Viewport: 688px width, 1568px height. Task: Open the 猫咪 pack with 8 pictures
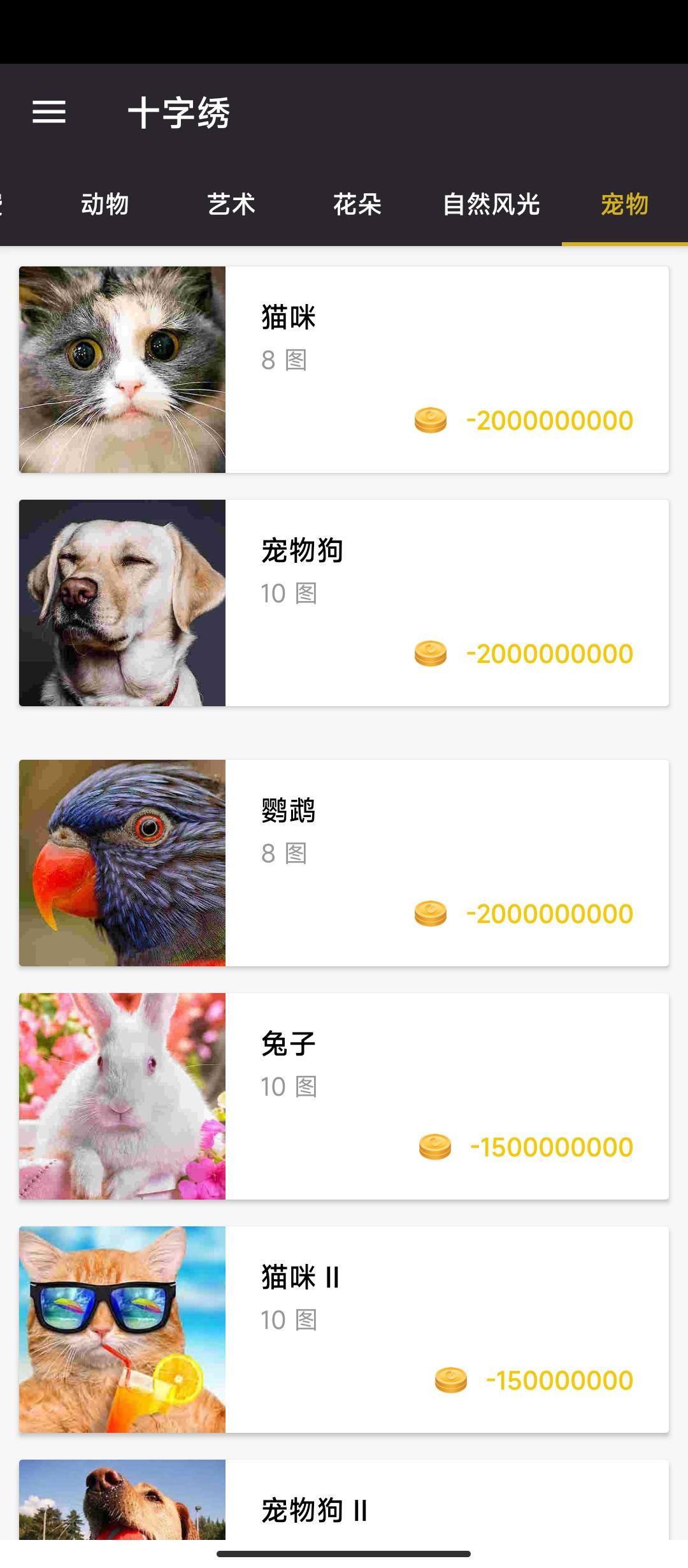tap(344, 370)
